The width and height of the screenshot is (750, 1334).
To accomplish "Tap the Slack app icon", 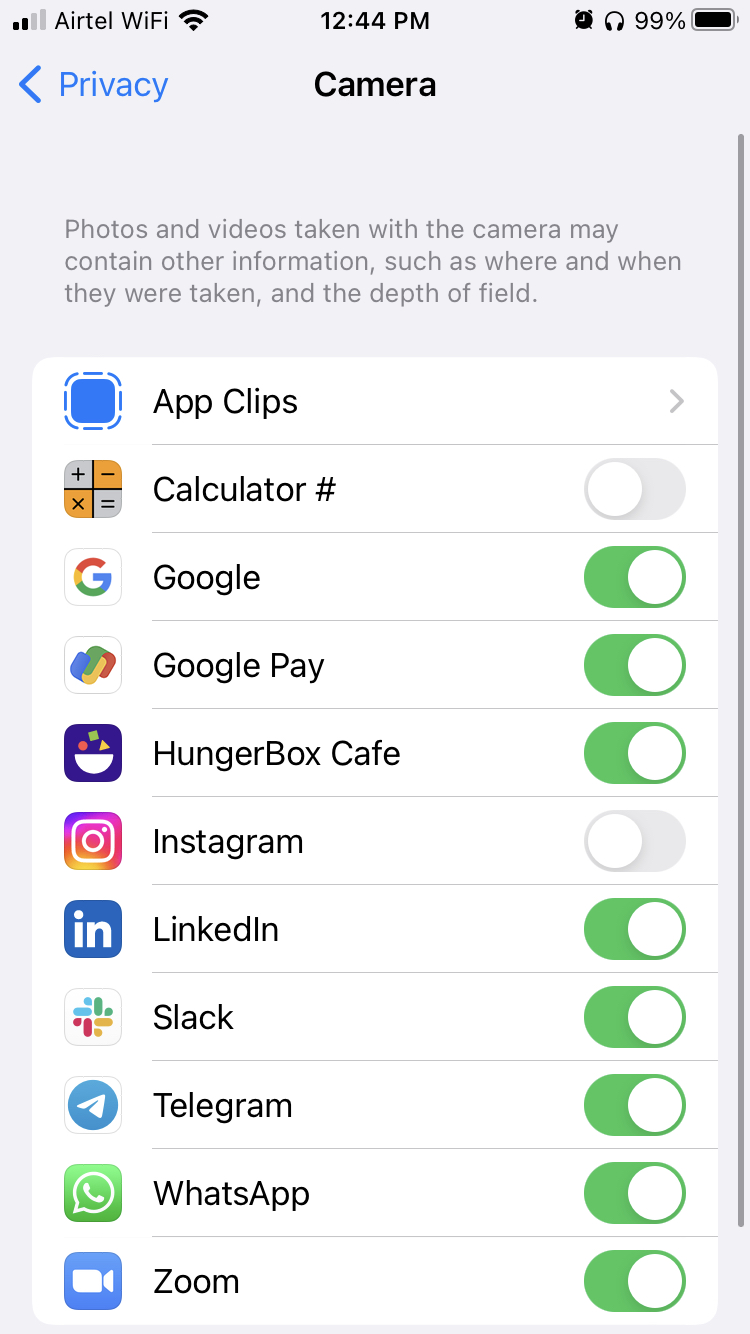I will 93,1017.
